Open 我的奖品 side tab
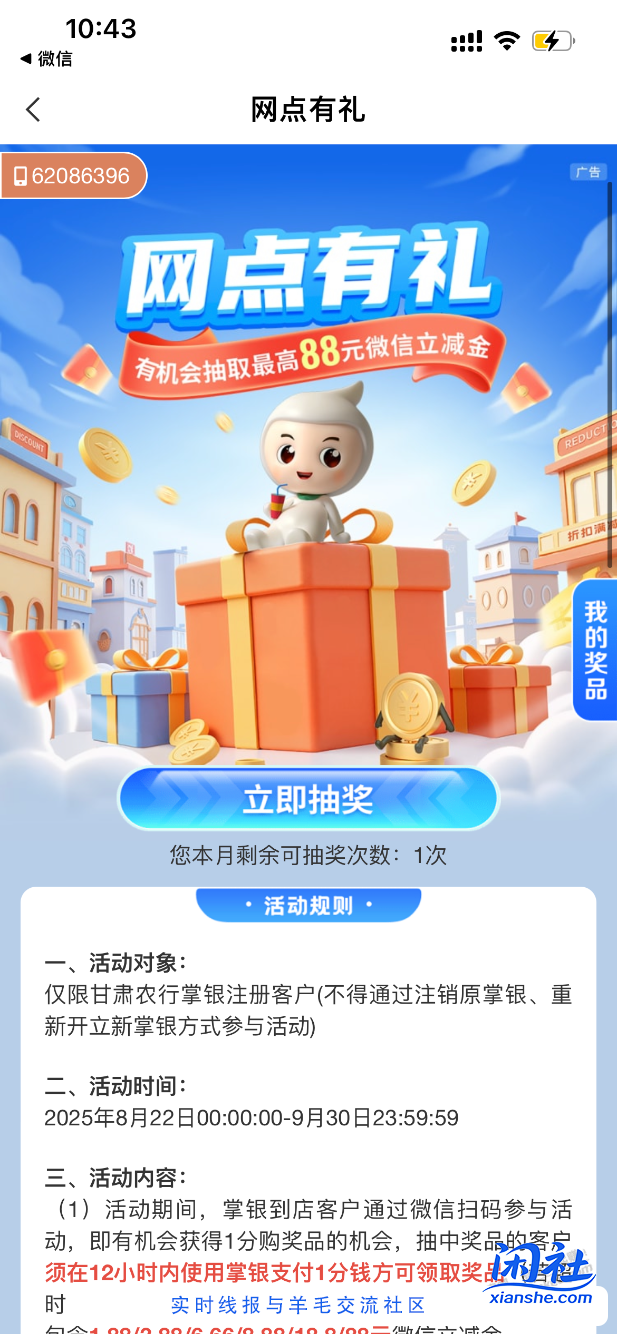This screenshot has height=1334, width=617. [x=595, y=650]
